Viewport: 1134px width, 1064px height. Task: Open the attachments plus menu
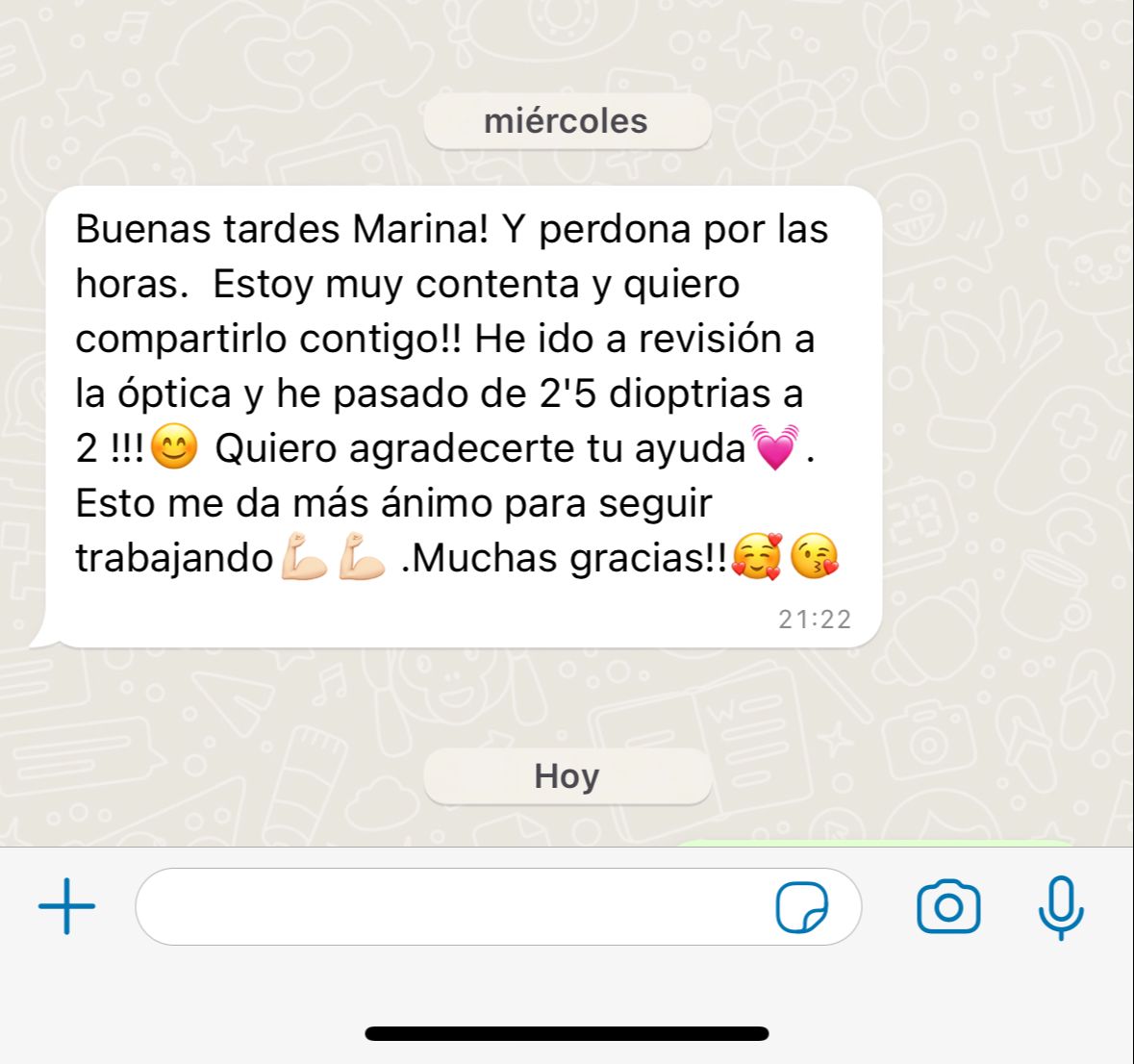click(67, 906)
